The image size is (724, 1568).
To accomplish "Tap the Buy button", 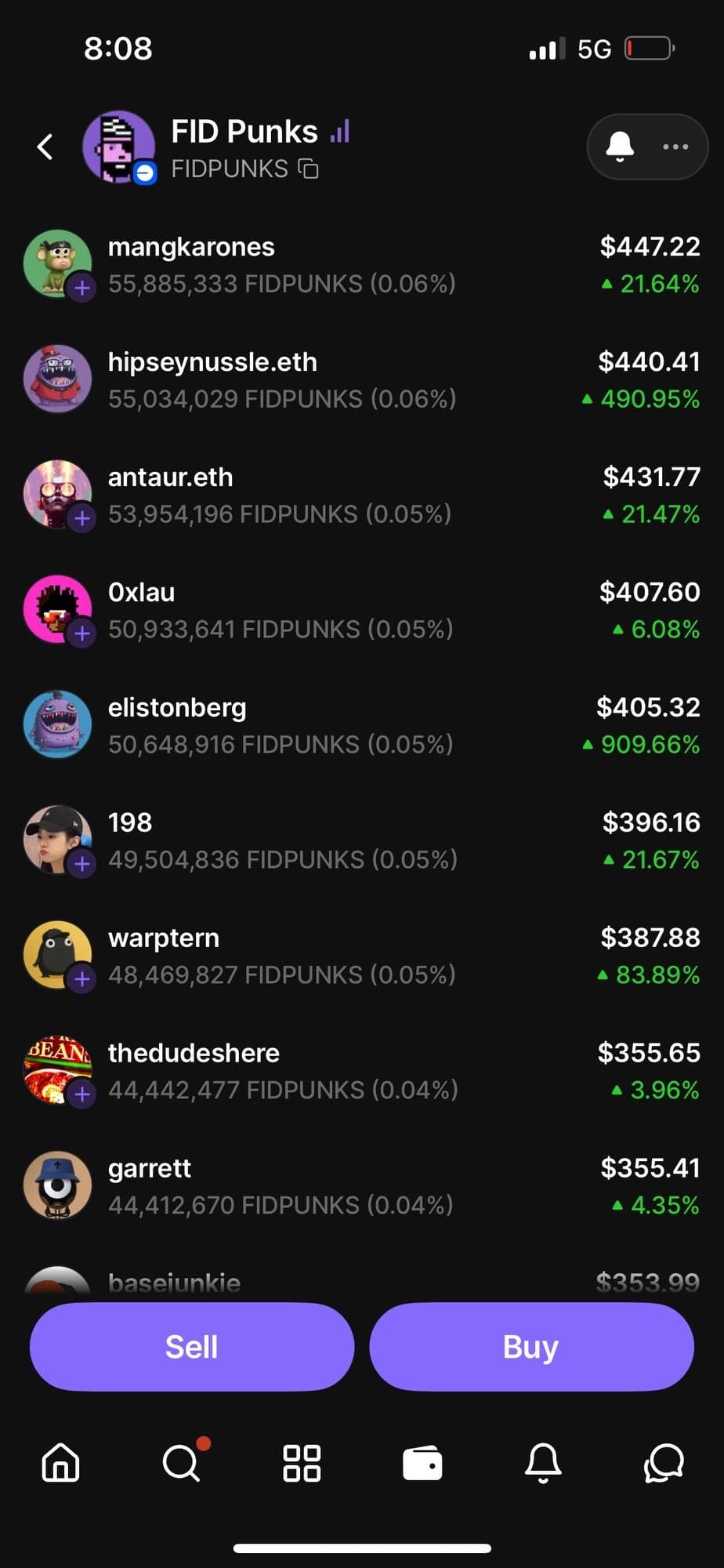I will [531, 1347].
